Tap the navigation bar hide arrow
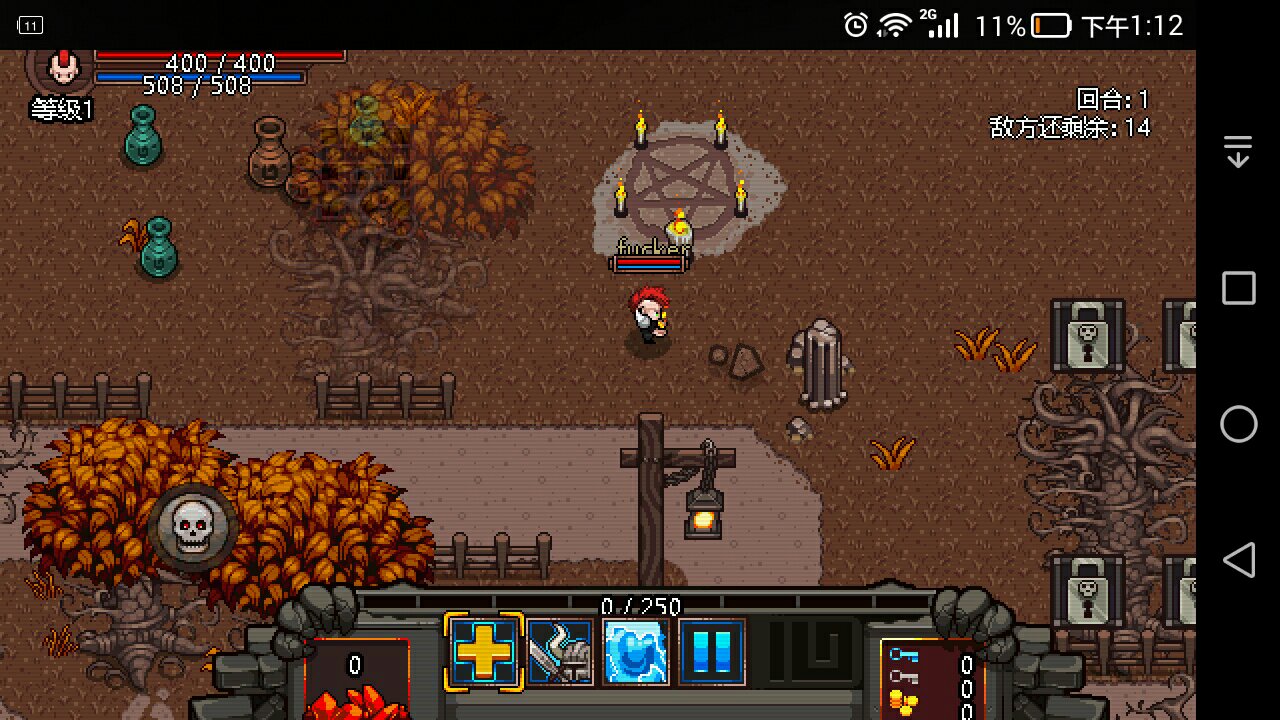 point(1238,152)
